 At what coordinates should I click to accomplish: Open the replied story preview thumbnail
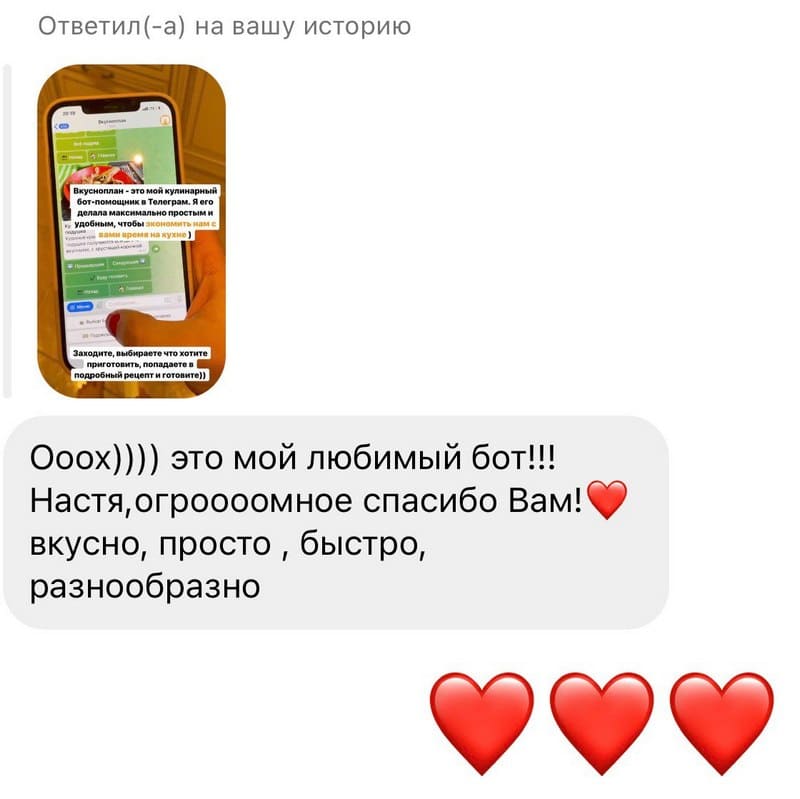131,232
